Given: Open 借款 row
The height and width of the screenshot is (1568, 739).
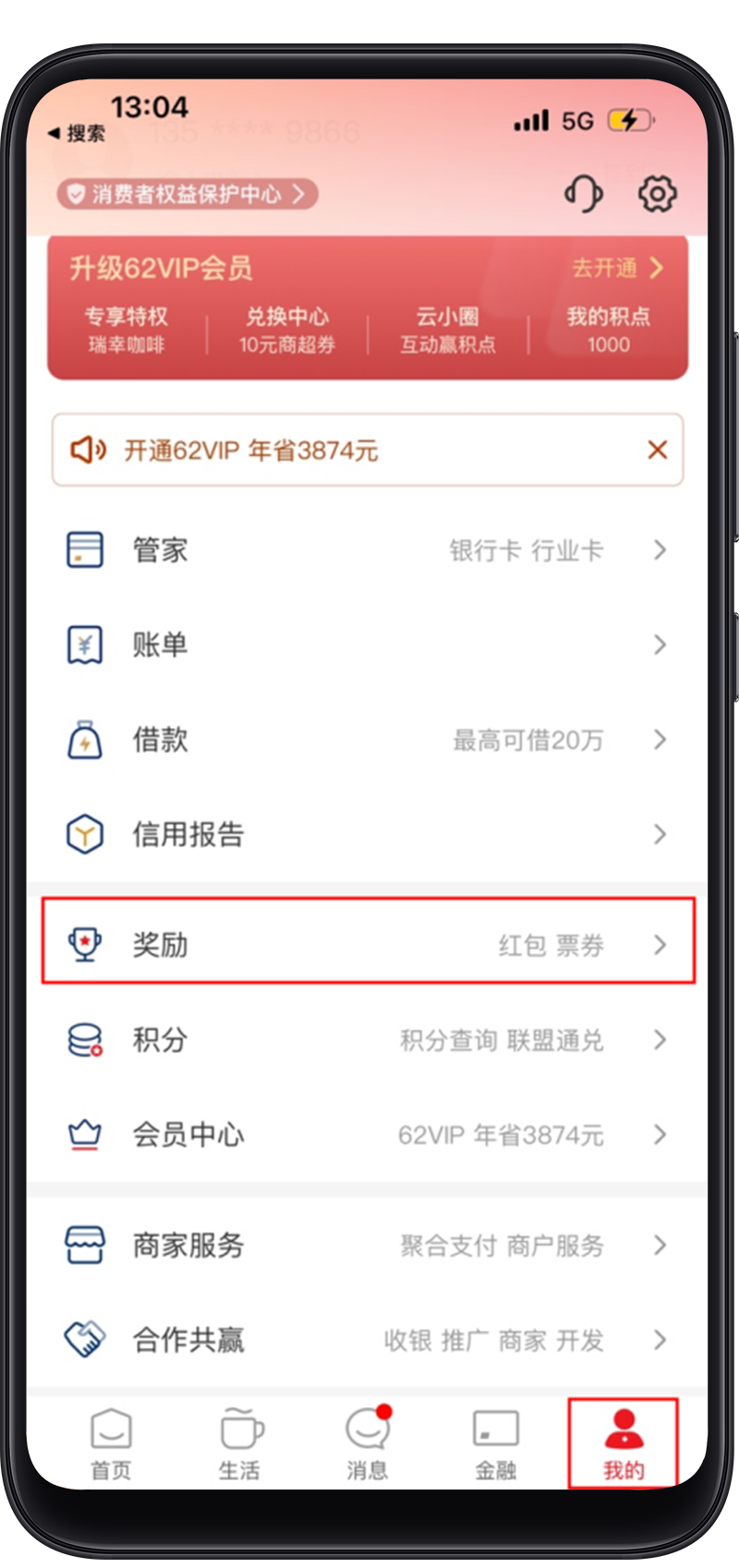Looking at the screenshot, I should coord(368,740).
